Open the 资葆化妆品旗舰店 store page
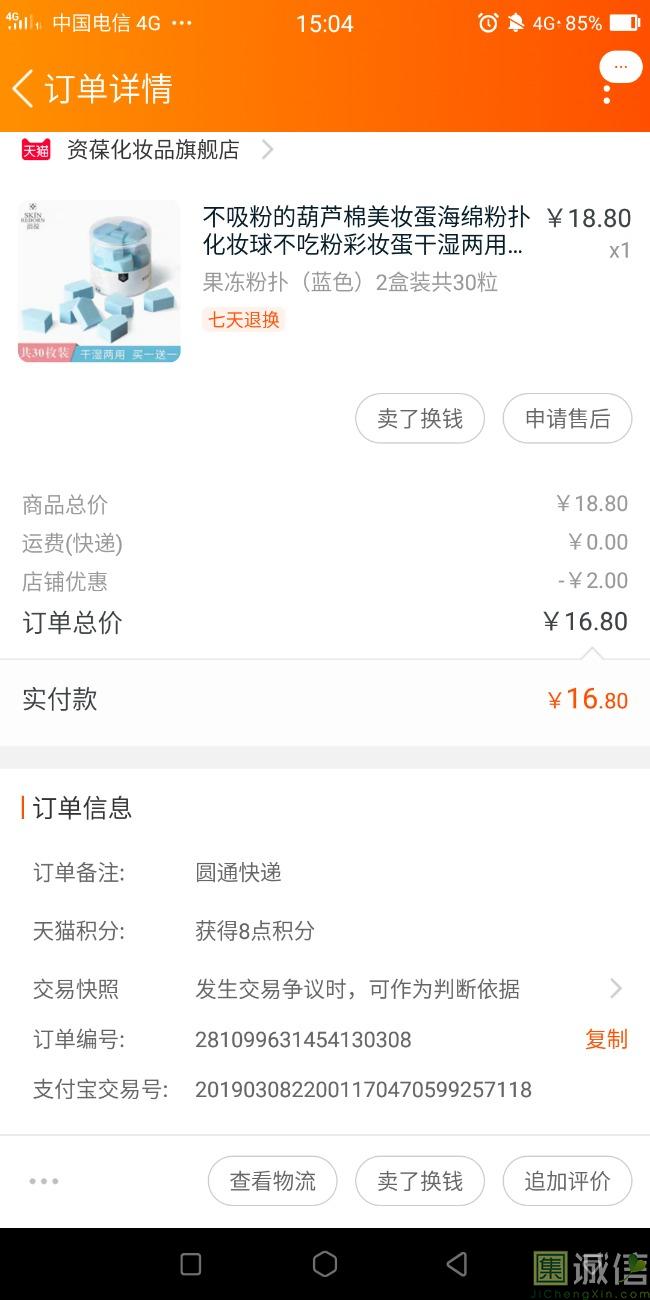Viewport: 650px width, 1300px height. [152, 150]
